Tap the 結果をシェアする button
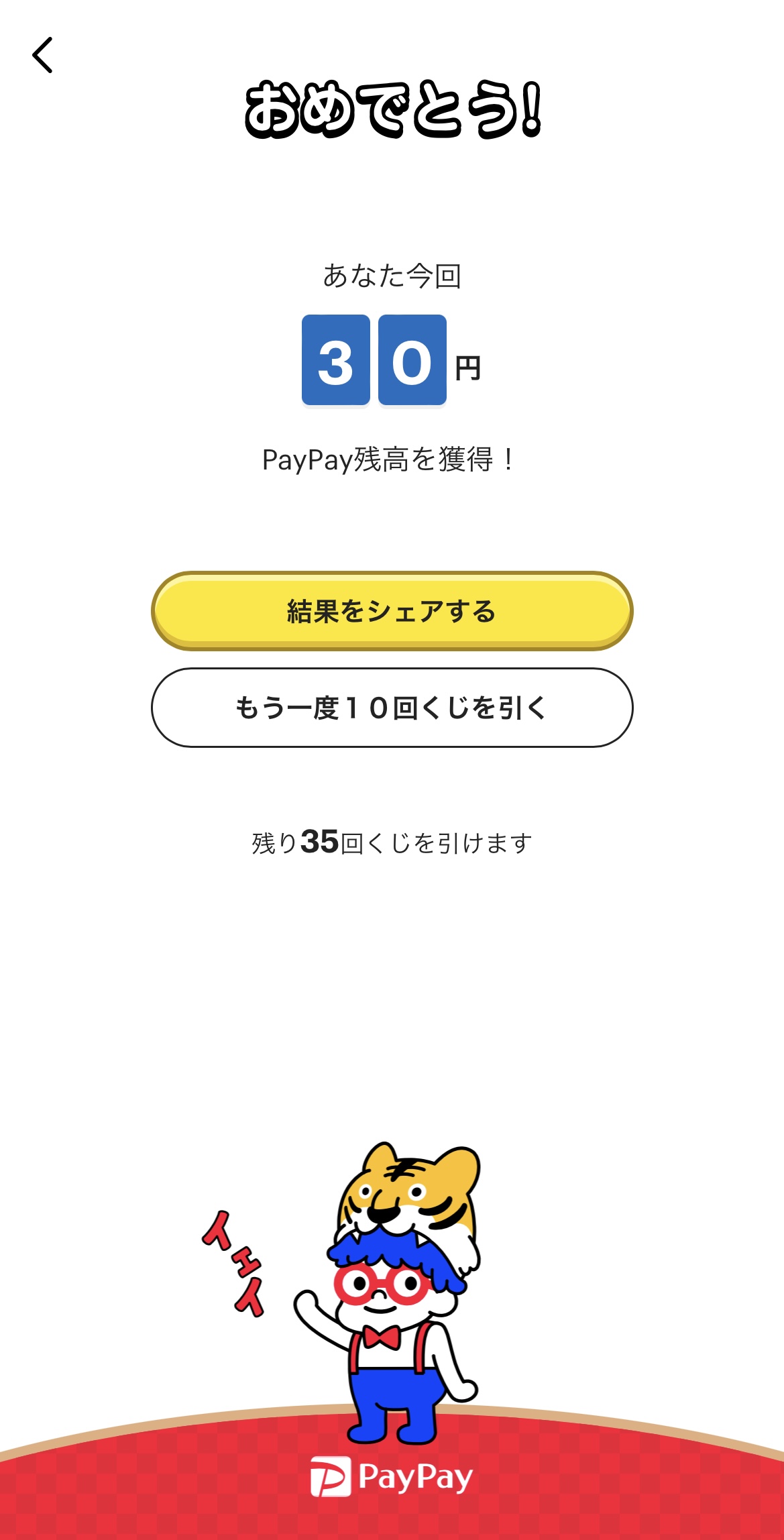784x1540 pixels. [392, 611]
